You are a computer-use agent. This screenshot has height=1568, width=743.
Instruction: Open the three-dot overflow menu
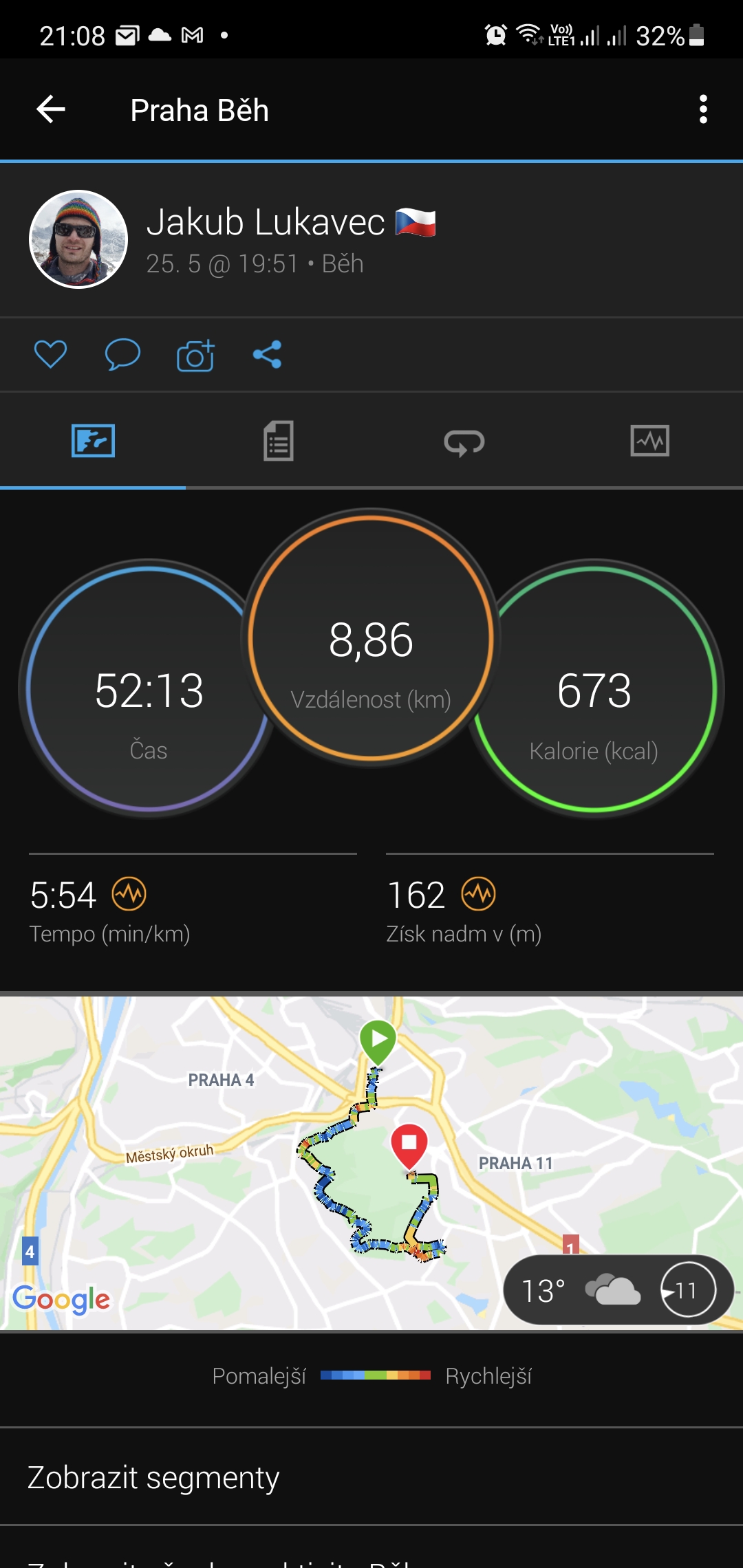702,109
